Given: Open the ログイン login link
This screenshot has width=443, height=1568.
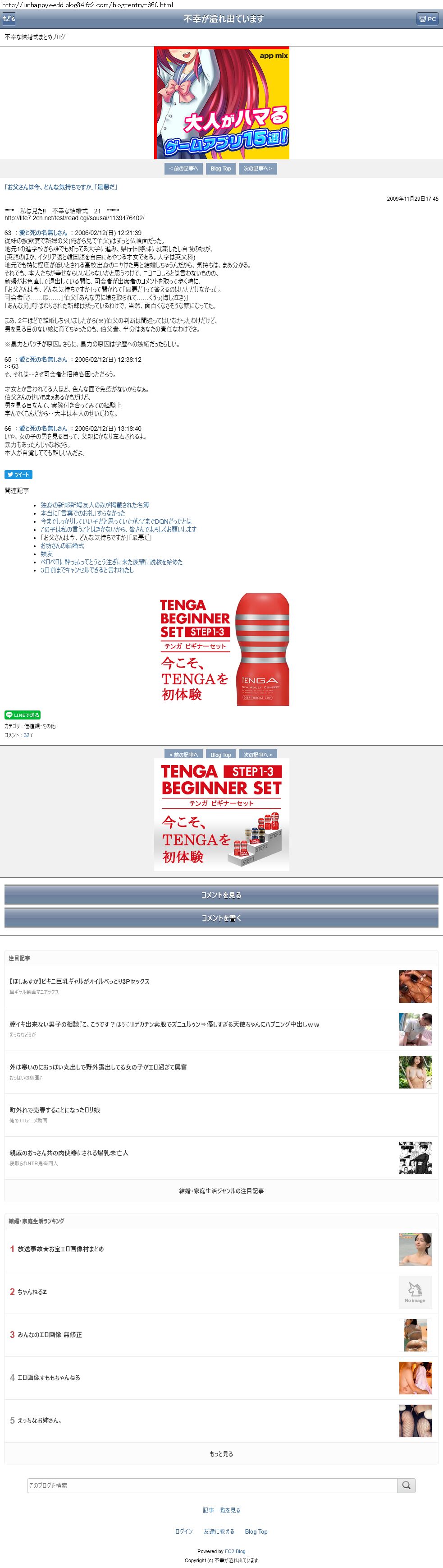Looking at the screenshot, I should click(x=184, y=1531).
